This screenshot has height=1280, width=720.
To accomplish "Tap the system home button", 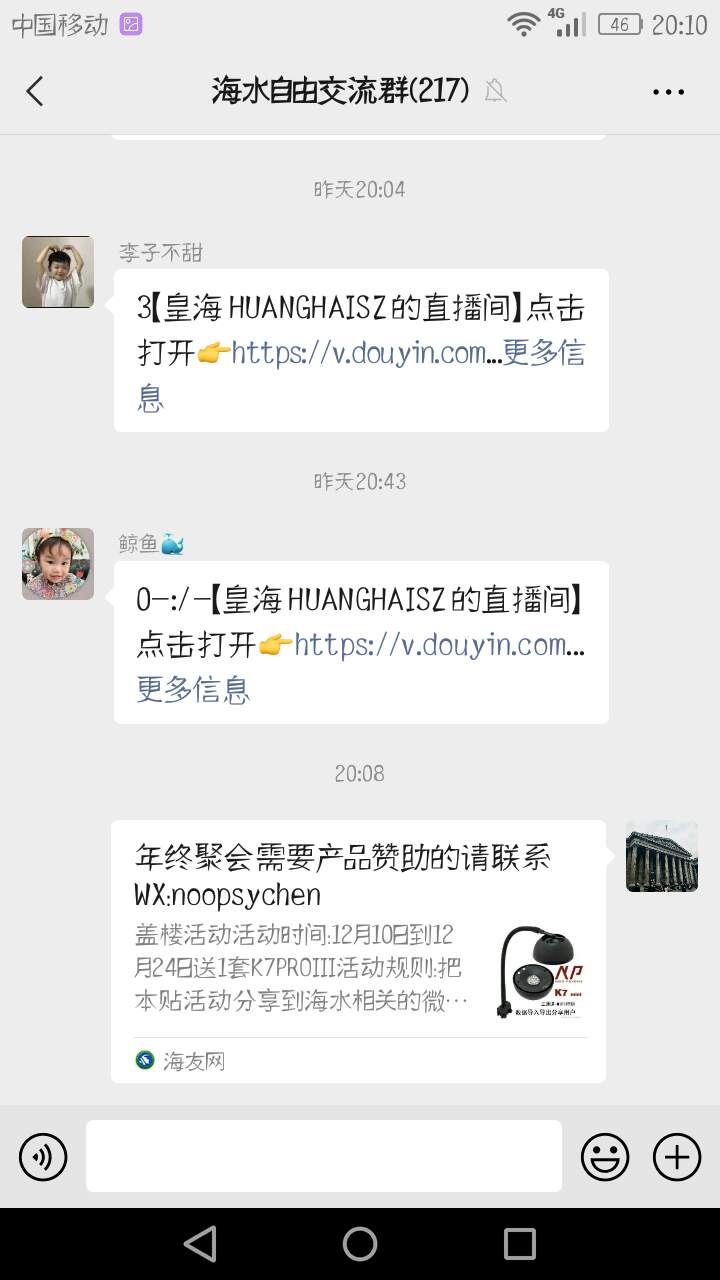I will coord(360,1244).
